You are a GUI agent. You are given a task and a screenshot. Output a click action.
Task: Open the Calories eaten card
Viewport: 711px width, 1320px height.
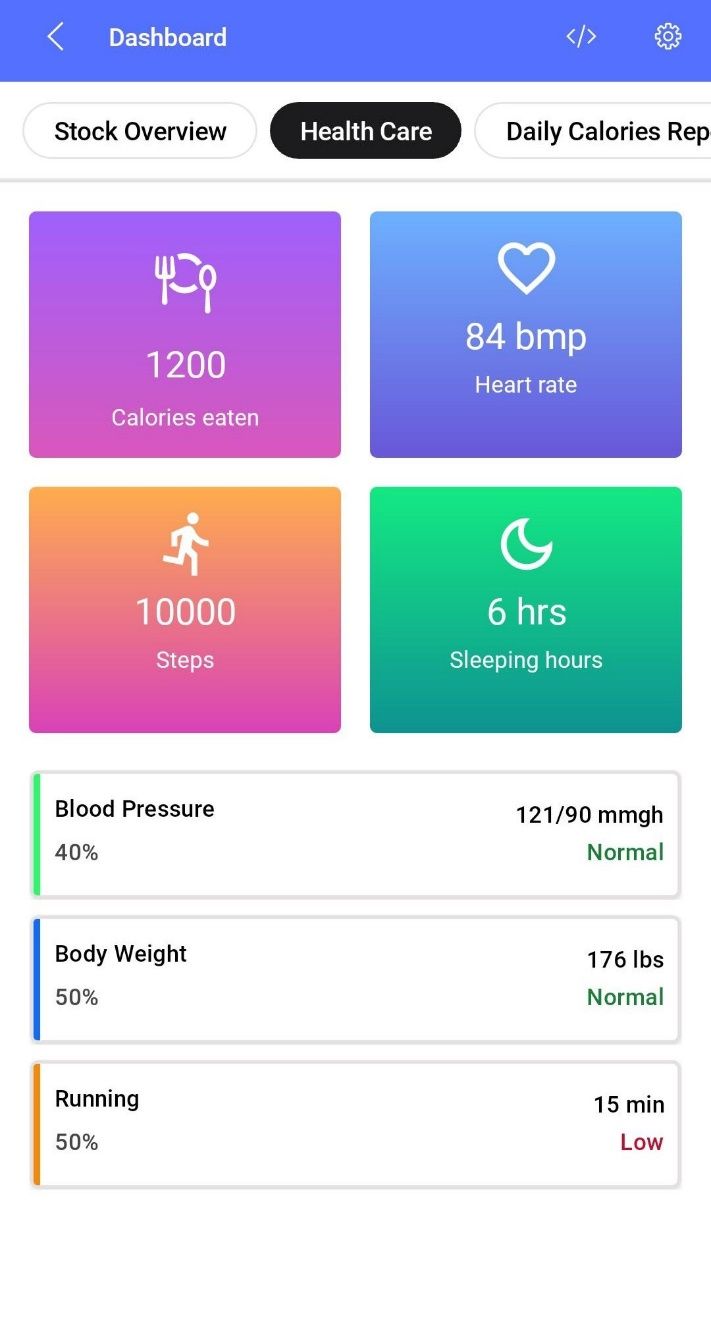click(185, 334)
